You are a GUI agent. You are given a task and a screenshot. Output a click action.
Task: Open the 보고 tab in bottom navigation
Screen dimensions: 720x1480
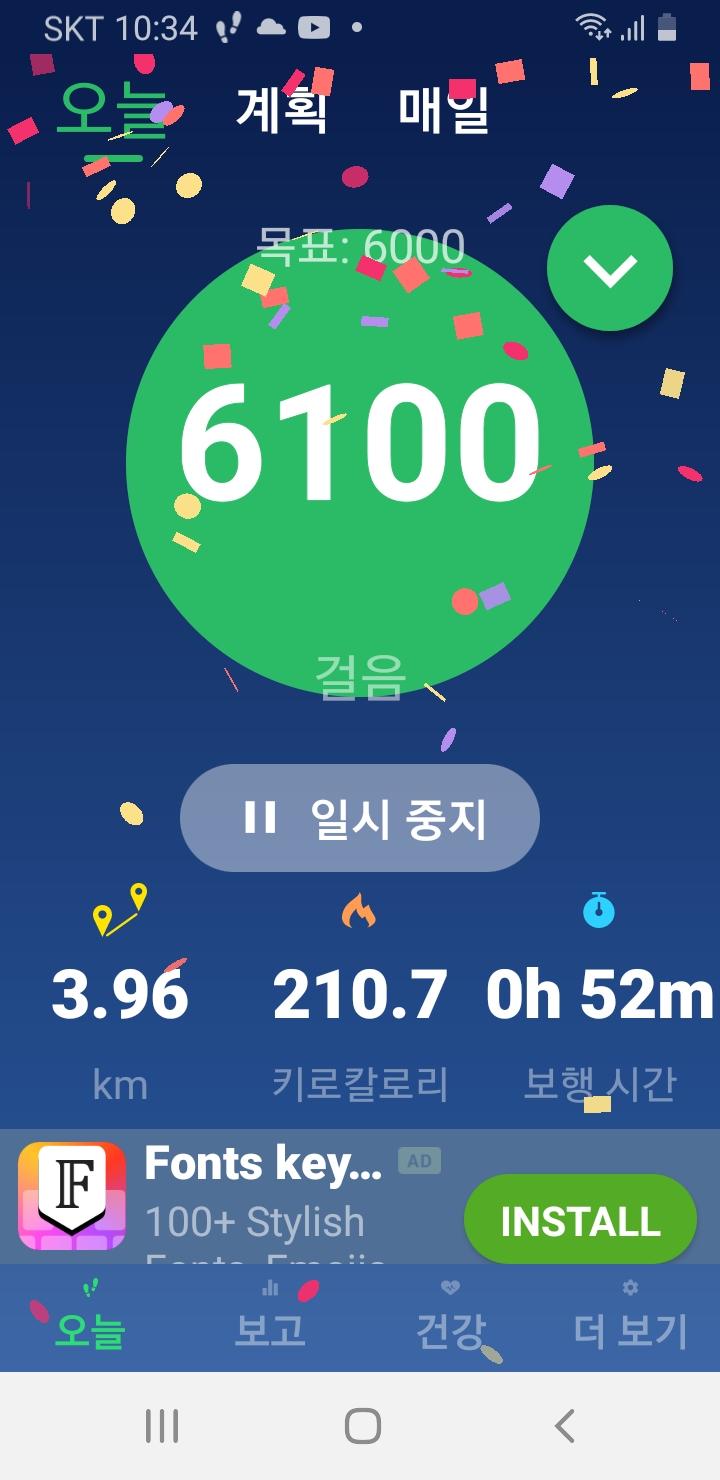click(270, 1317)
